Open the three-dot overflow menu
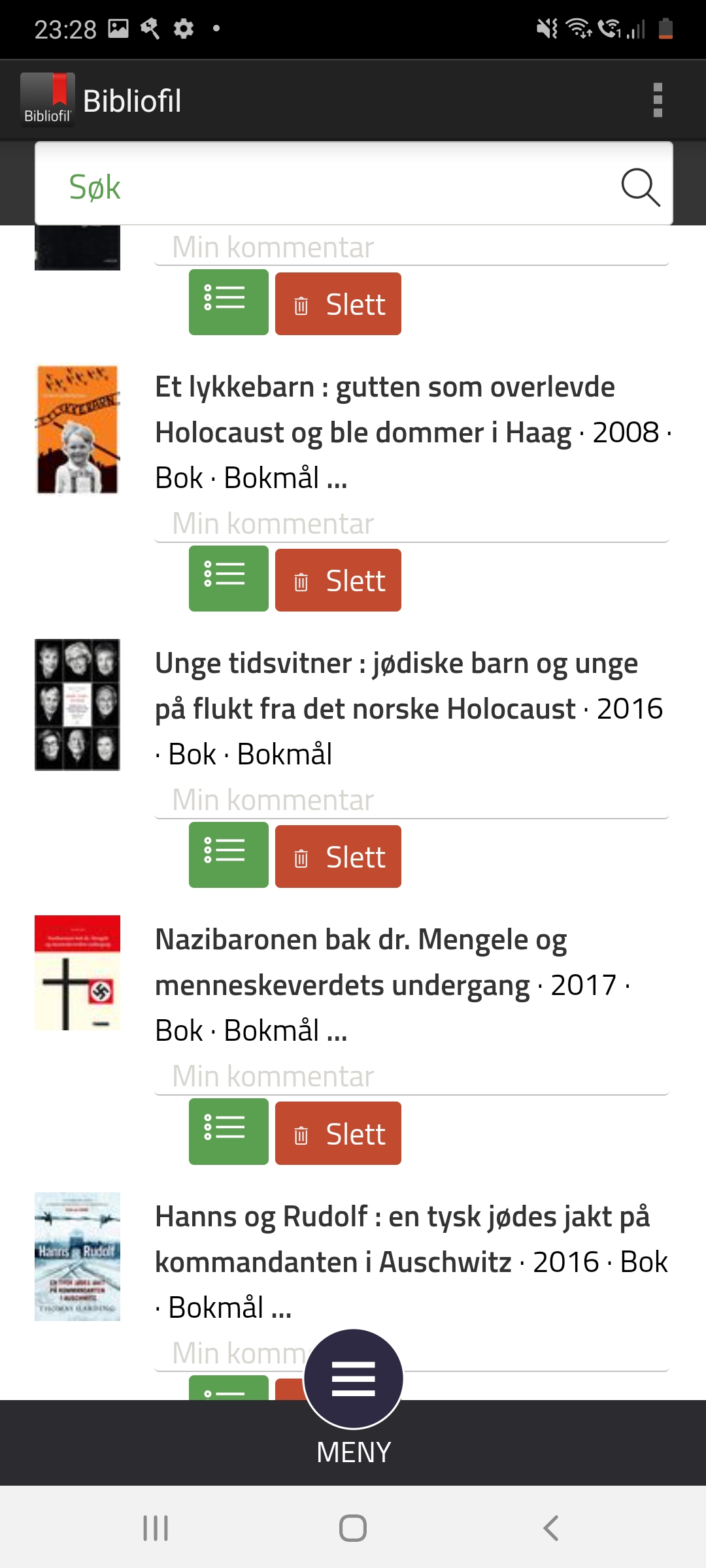706x1568 pixels. (x=658, y=100)
